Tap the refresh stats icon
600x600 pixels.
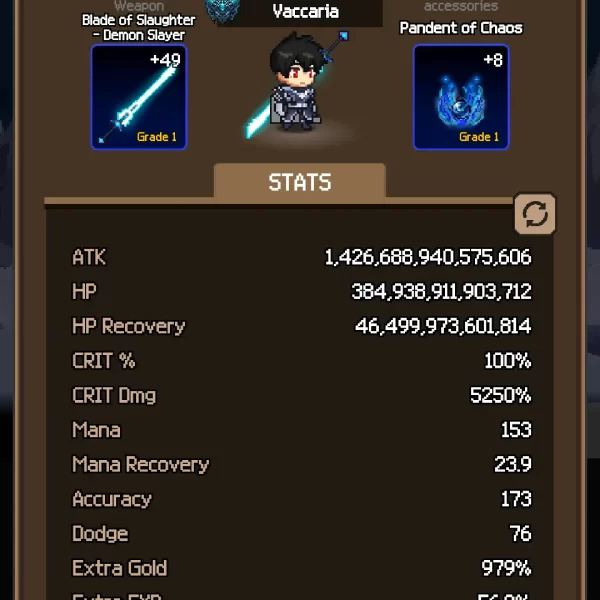(535, 213)
